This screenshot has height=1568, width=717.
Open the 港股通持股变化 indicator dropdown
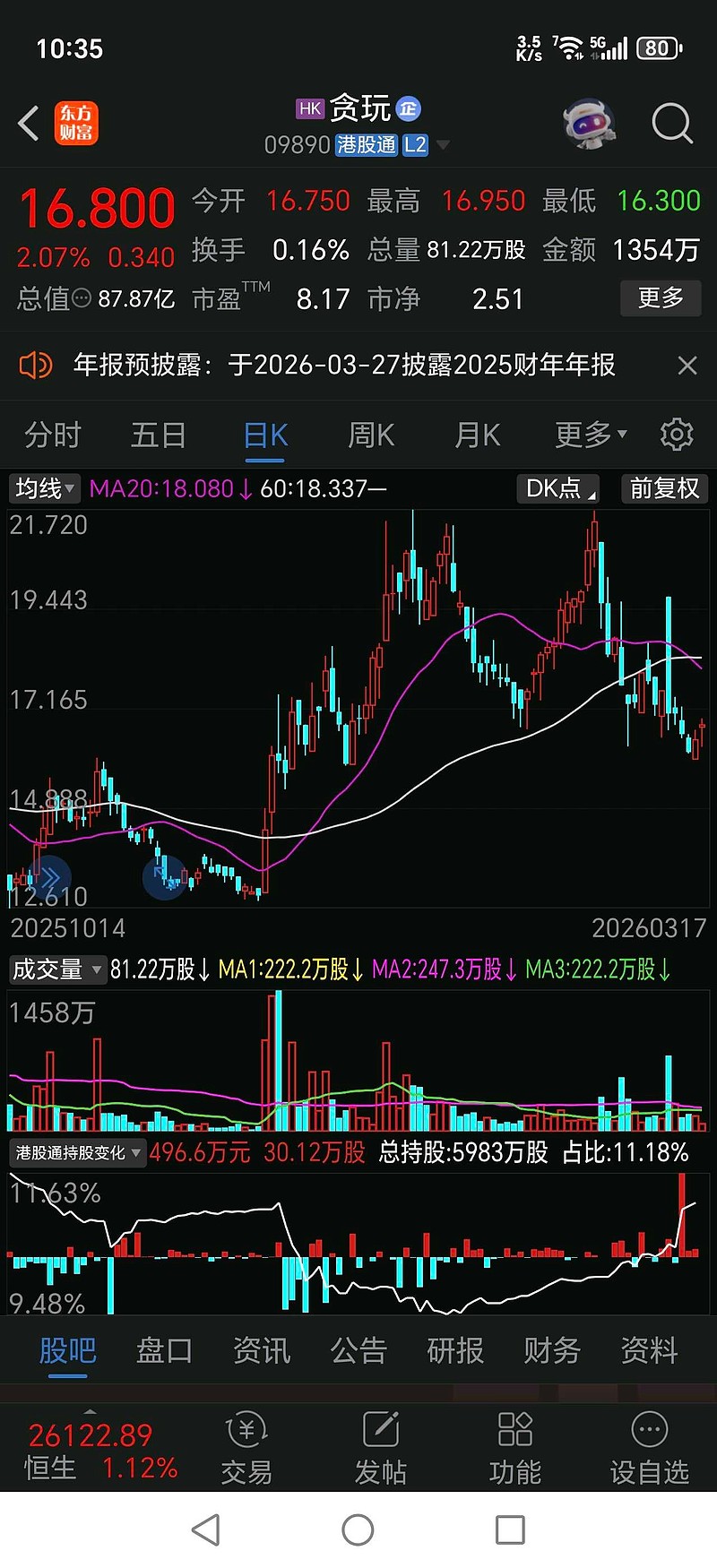pos(76,1153)
